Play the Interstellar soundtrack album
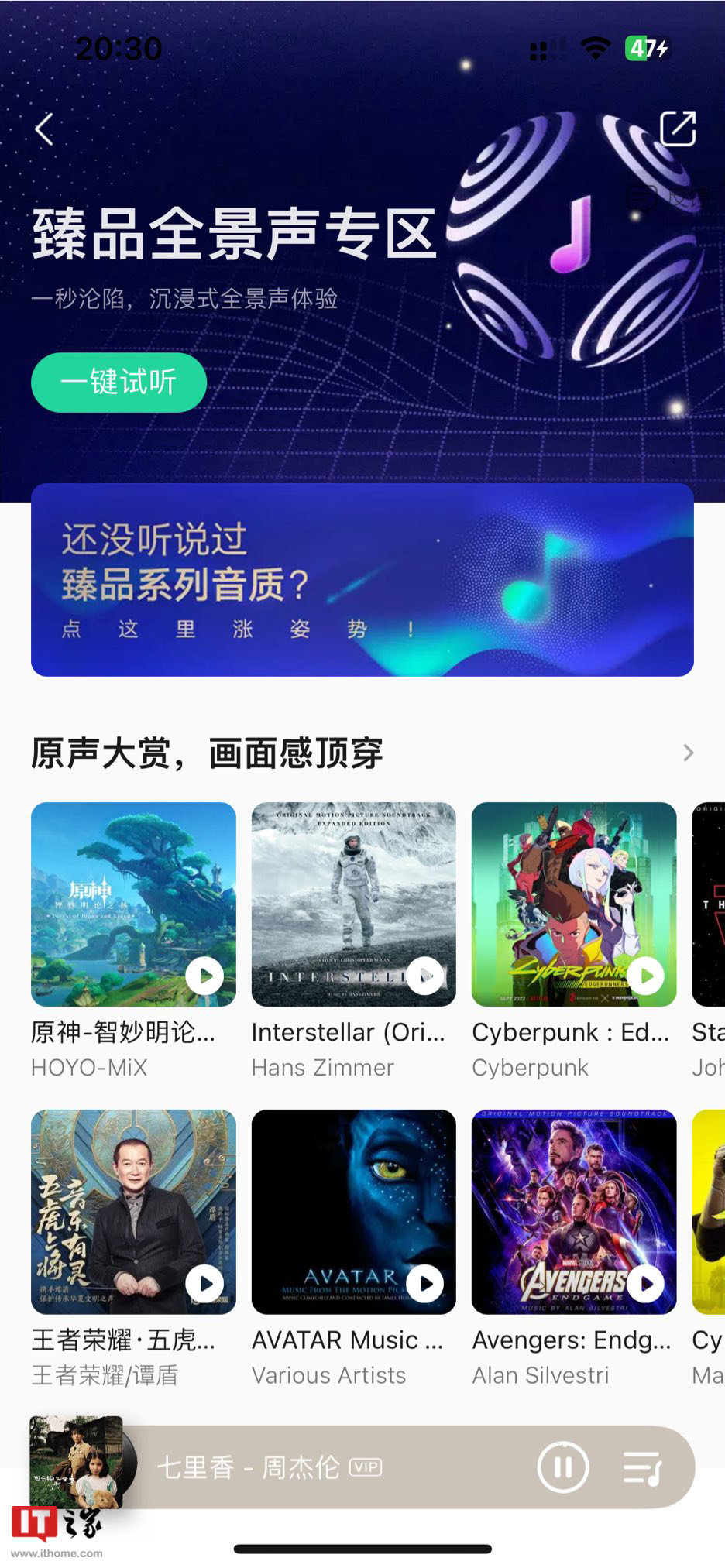 [x=425, y=976]
